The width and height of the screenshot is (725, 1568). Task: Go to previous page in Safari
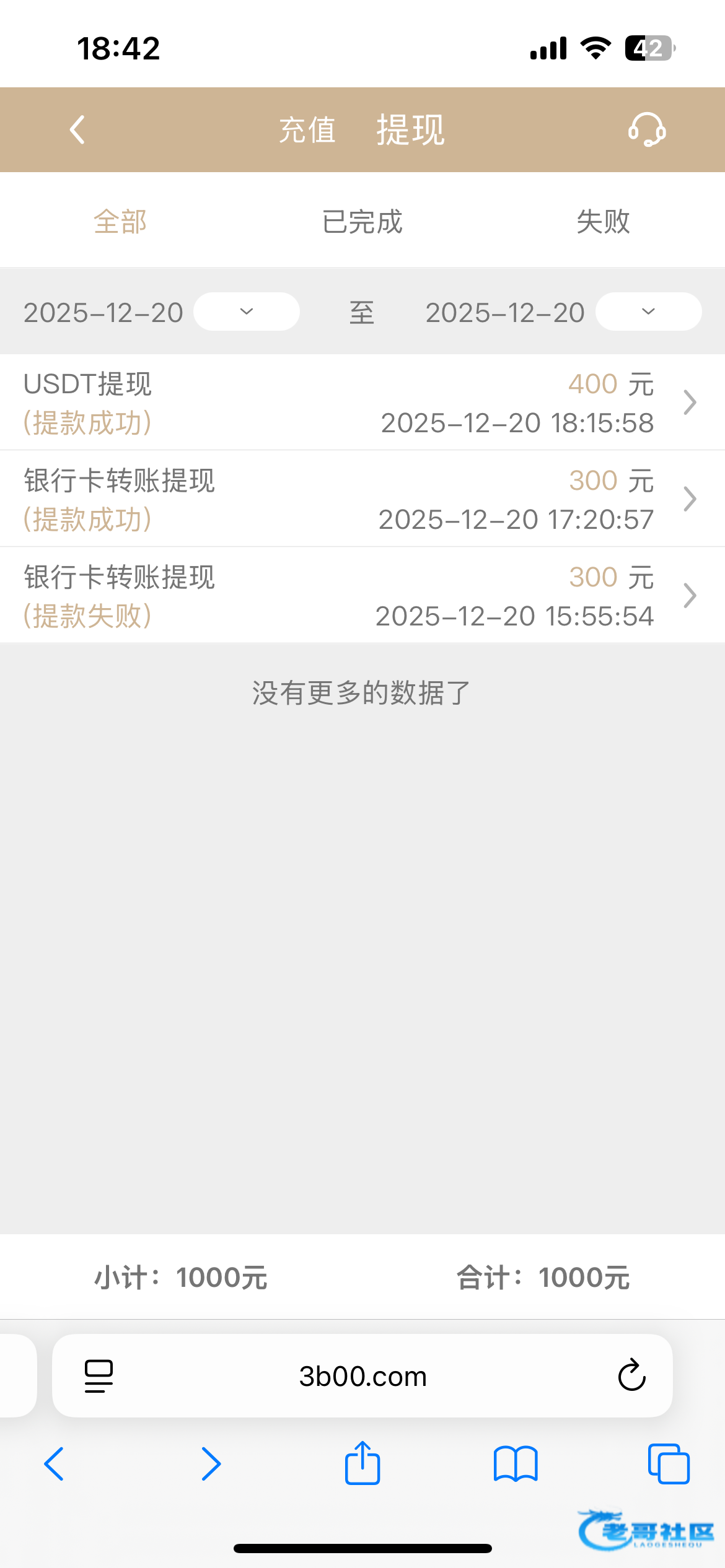[x=55, y=1464]
